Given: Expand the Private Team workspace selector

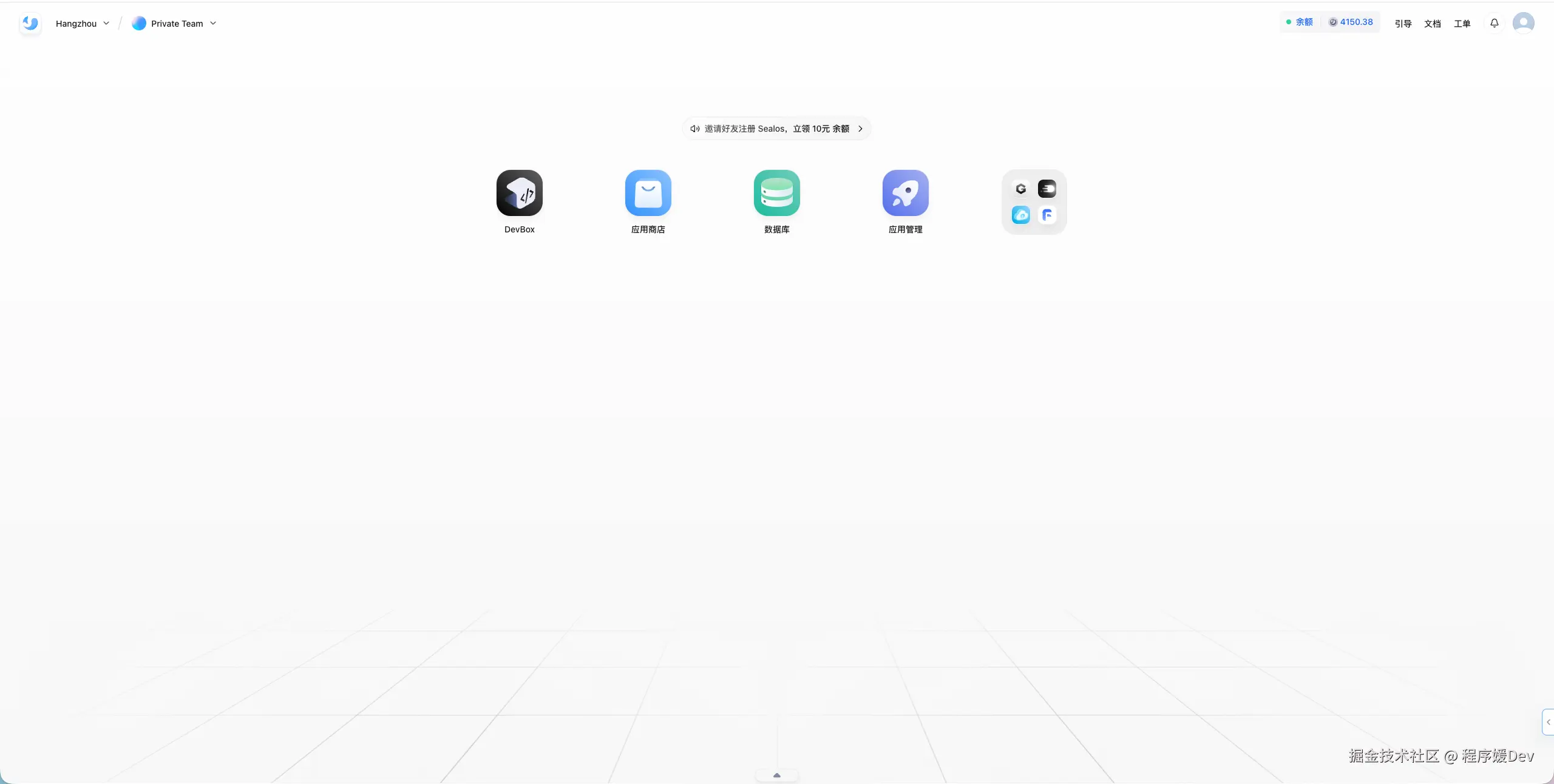Looking at the screenshot, I should (x=174, y=24).
